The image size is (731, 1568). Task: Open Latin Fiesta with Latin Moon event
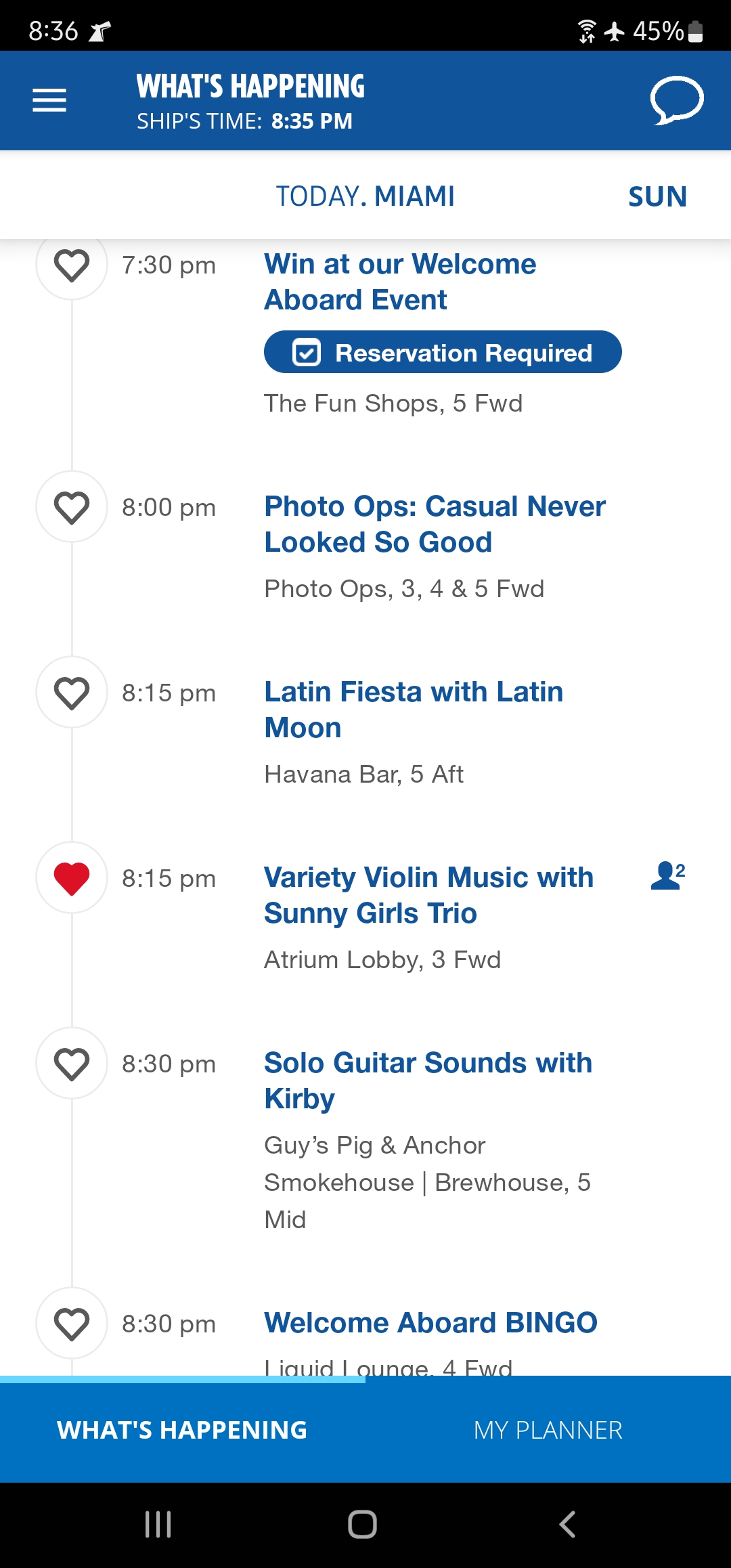click(414, 710)
